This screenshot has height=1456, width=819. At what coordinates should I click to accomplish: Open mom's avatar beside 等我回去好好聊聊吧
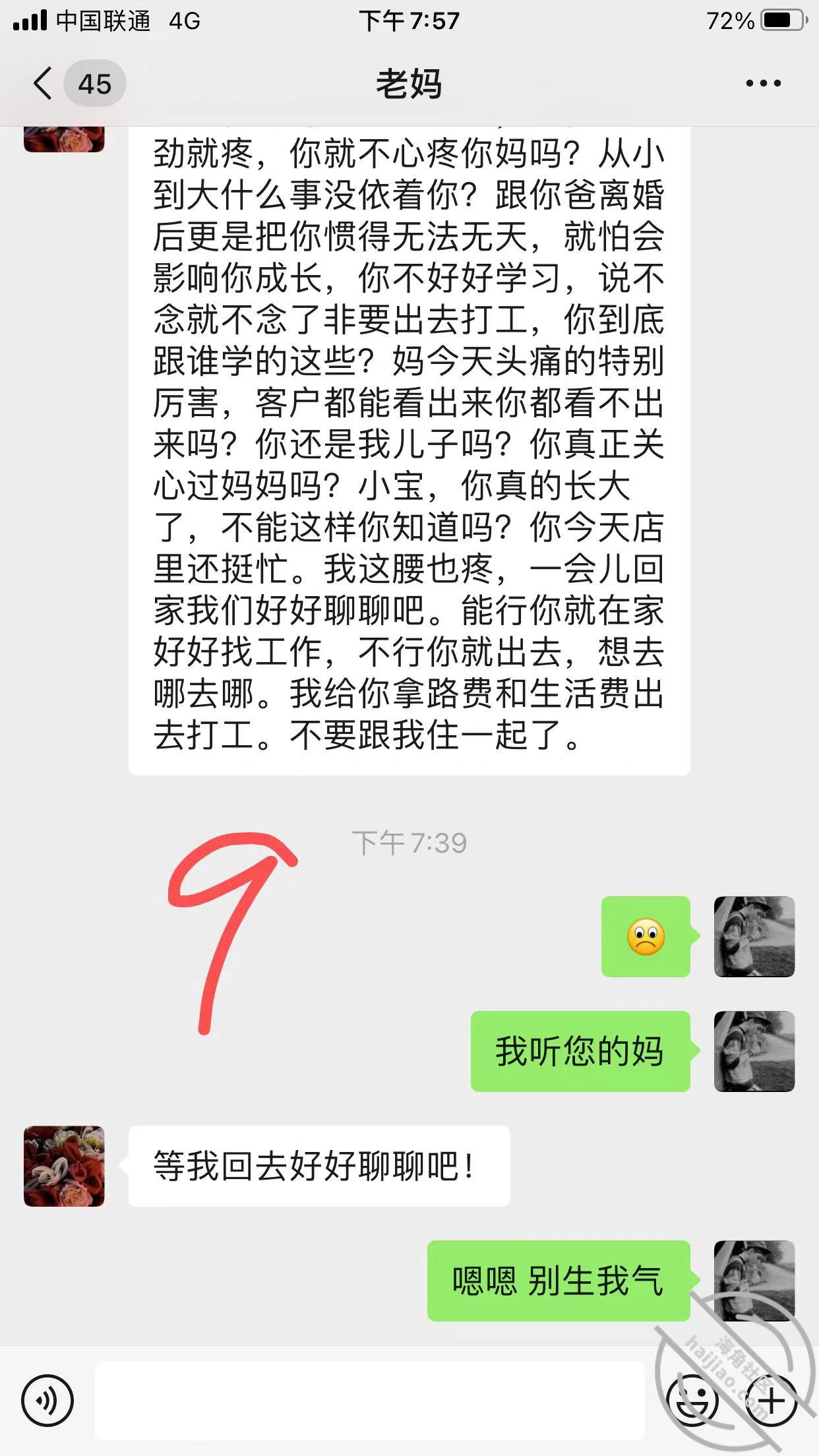(x=64, y=1166)
